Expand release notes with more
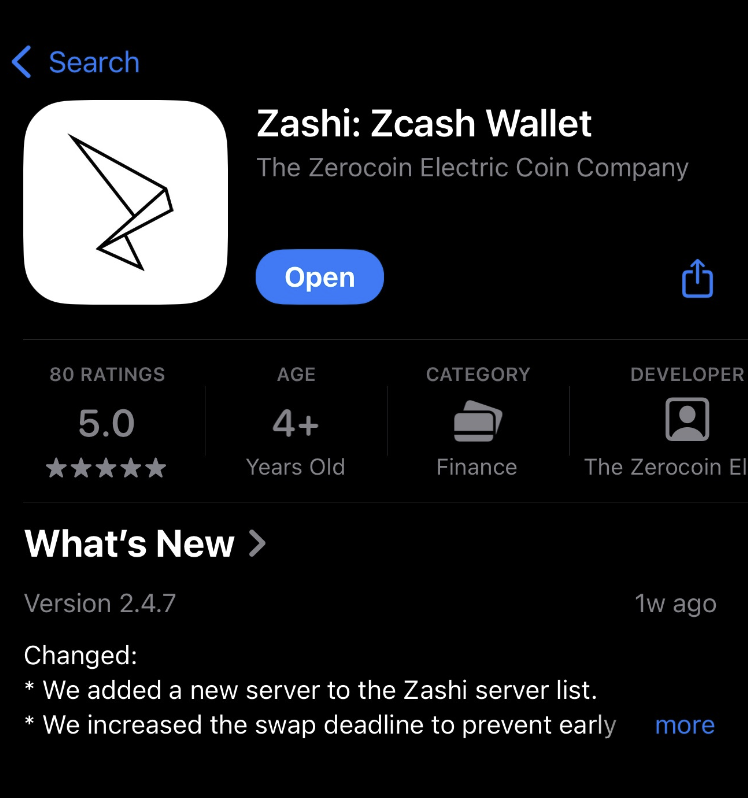Screen dimensions: 748x798 [x=684, y=725]
